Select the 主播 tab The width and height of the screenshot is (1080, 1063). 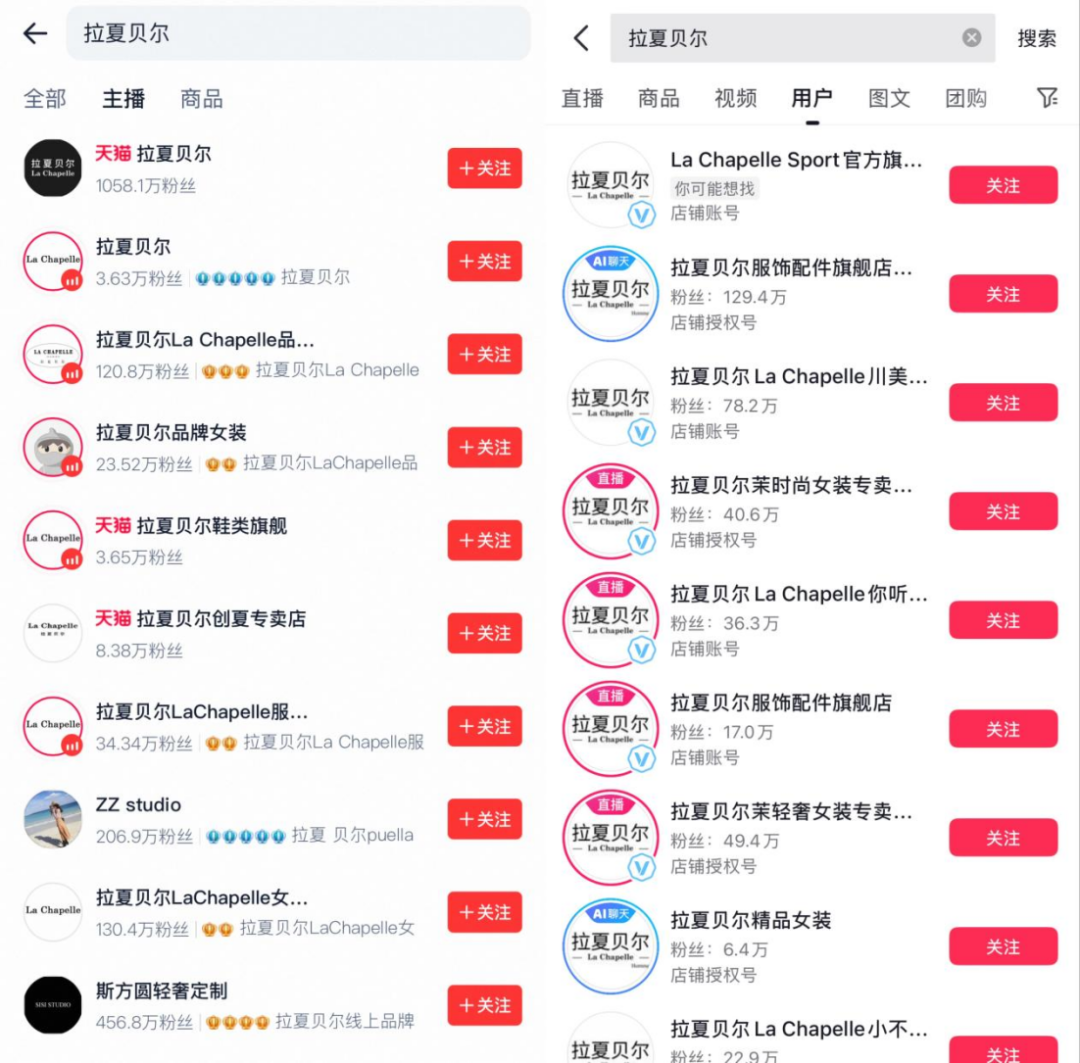pos(123,99)
